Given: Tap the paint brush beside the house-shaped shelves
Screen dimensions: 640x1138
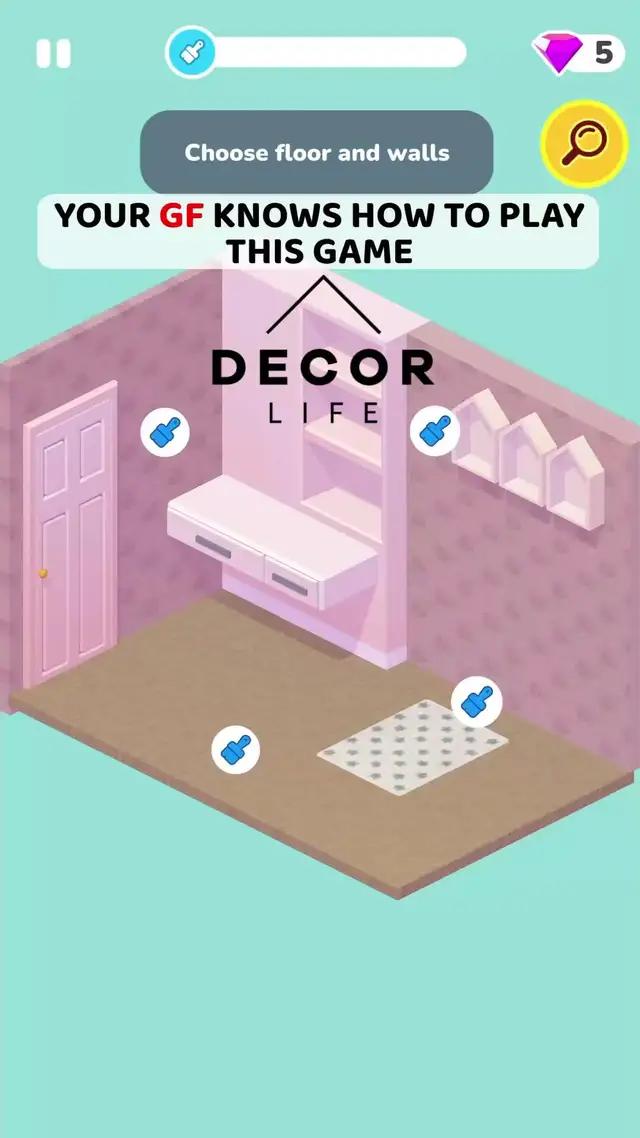Looking at the screenshot, I should tap(435, 431).
